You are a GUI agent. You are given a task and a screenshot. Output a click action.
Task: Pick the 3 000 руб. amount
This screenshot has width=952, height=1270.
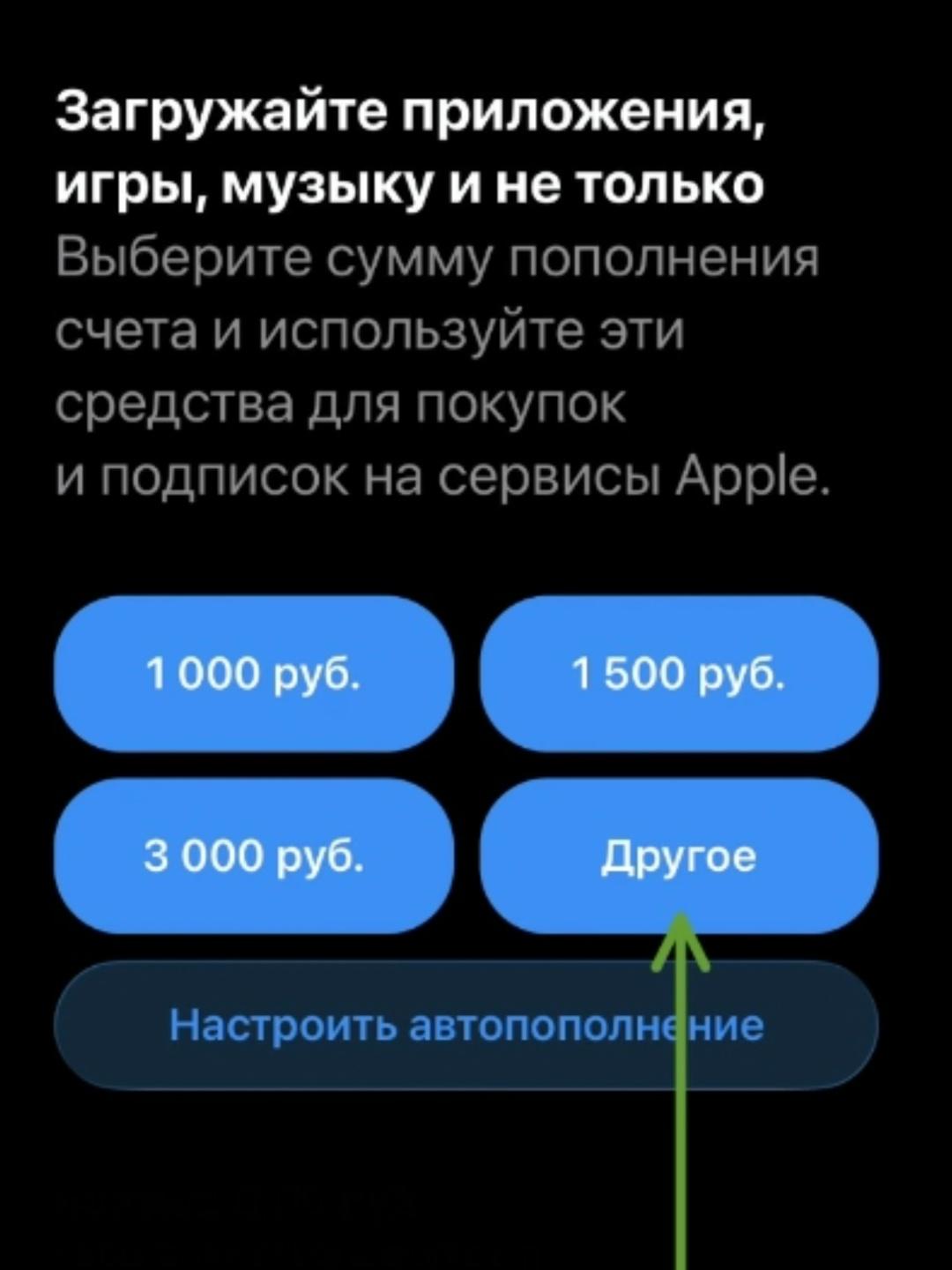tap(253, 856)
